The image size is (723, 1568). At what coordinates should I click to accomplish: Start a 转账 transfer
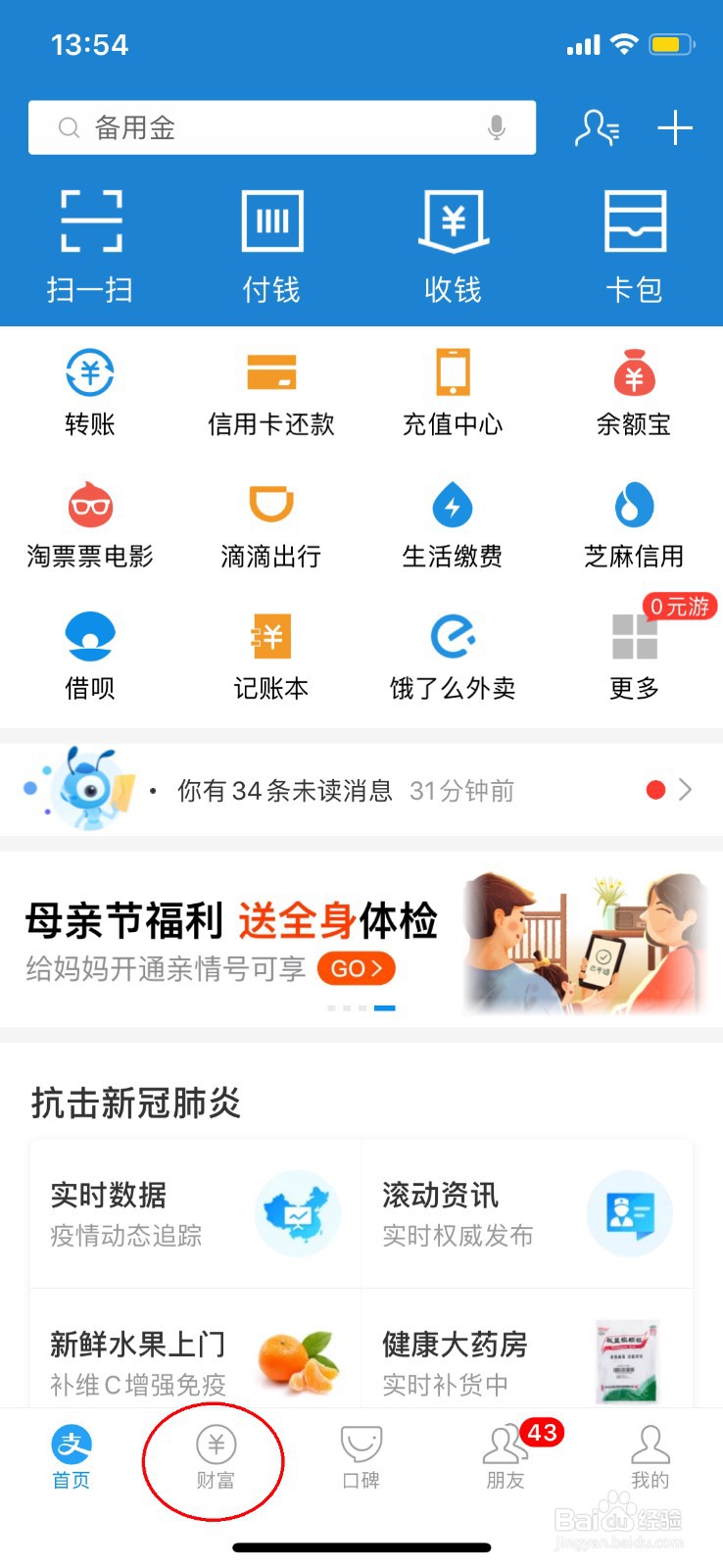(x=90, y=390)
